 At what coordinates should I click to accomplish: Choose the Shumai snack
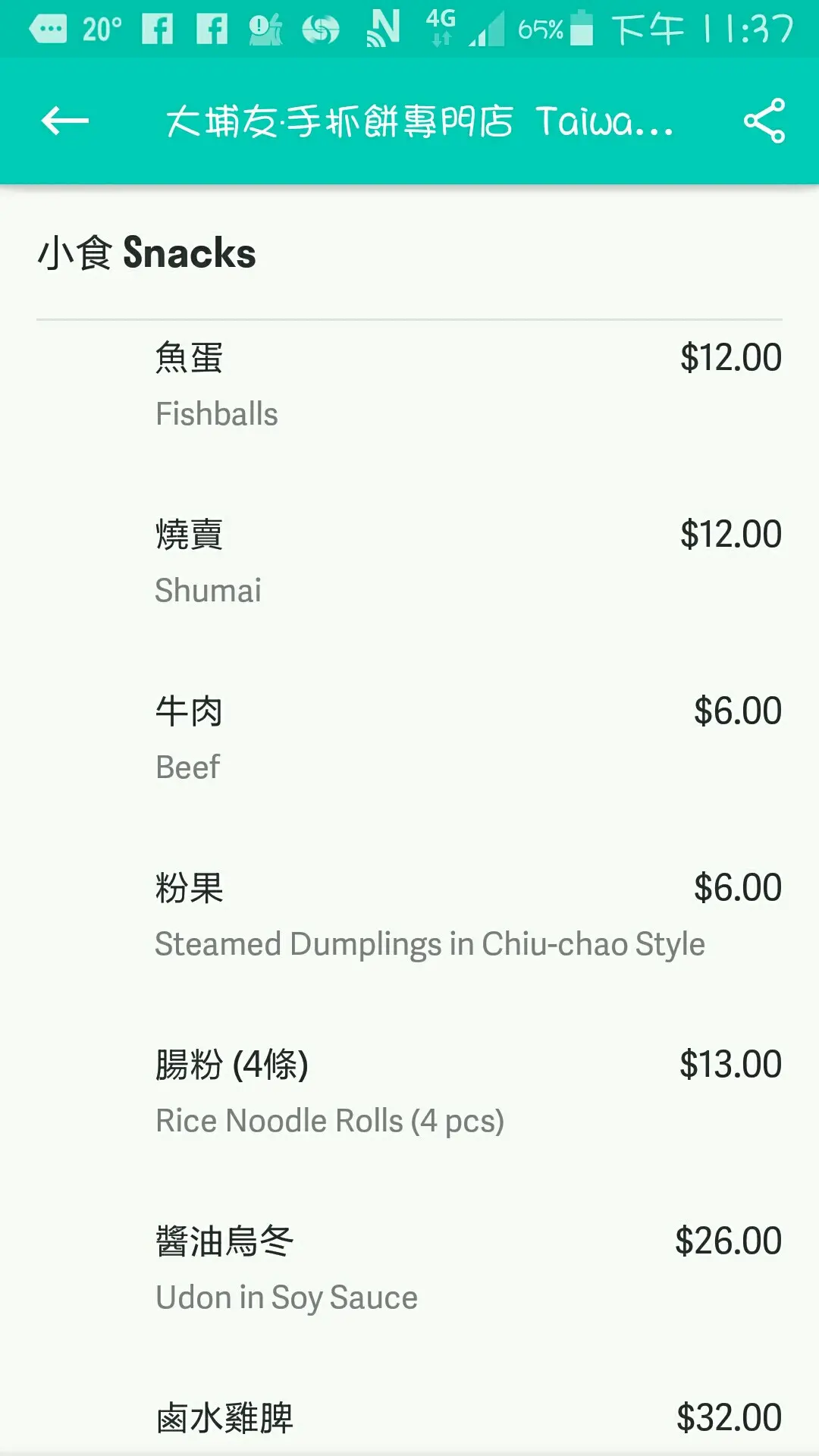[409, 562]
